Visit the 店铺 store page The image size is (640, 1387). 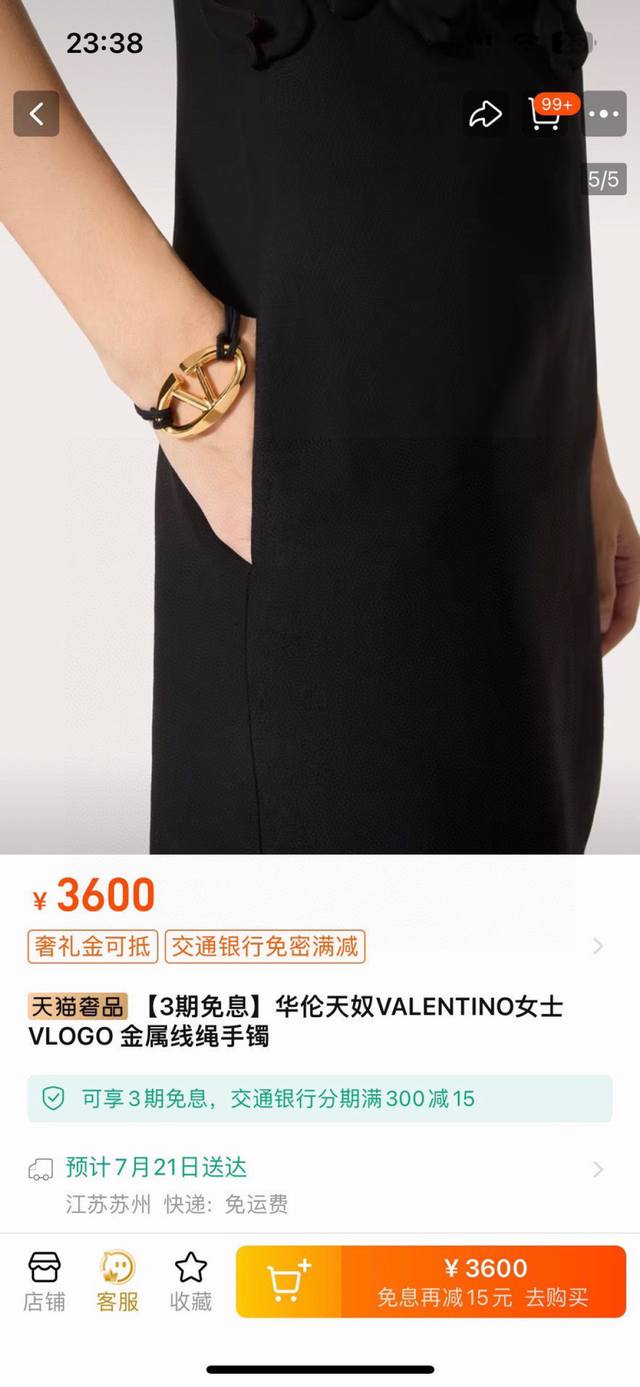44,1281
